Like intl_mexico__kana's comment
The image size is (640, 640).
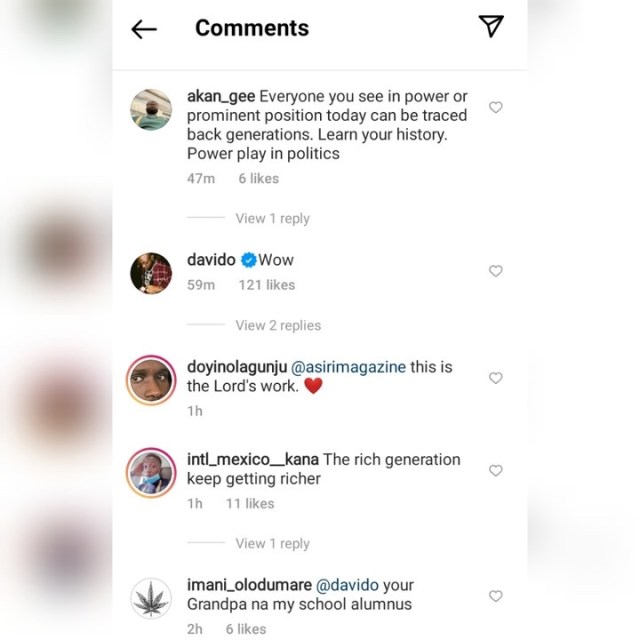click(496, 471)
